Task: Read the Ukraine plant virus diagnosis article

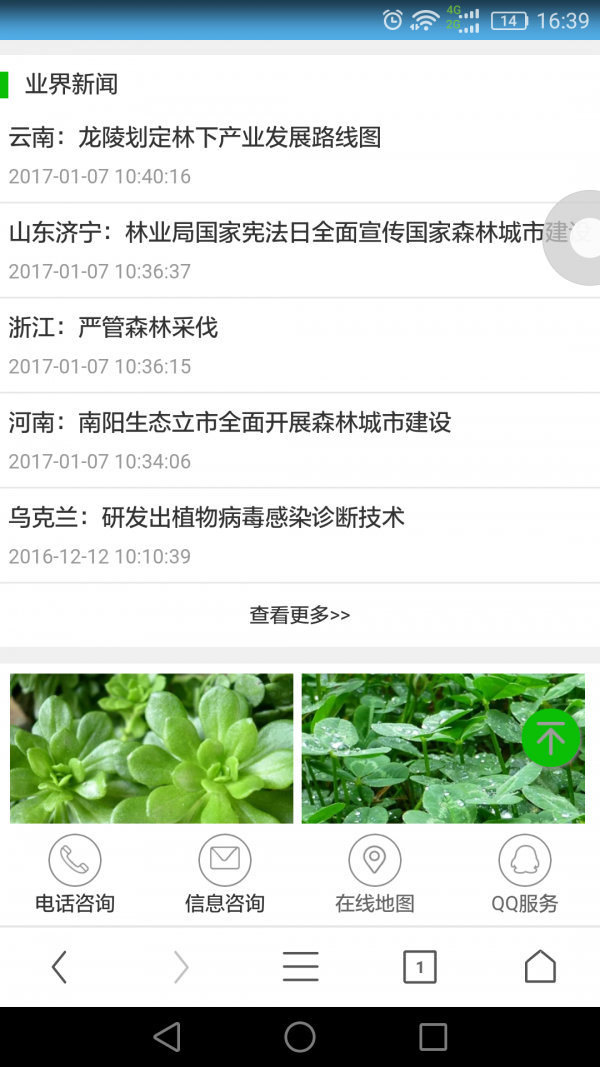Action: click(x=206, y=518)
